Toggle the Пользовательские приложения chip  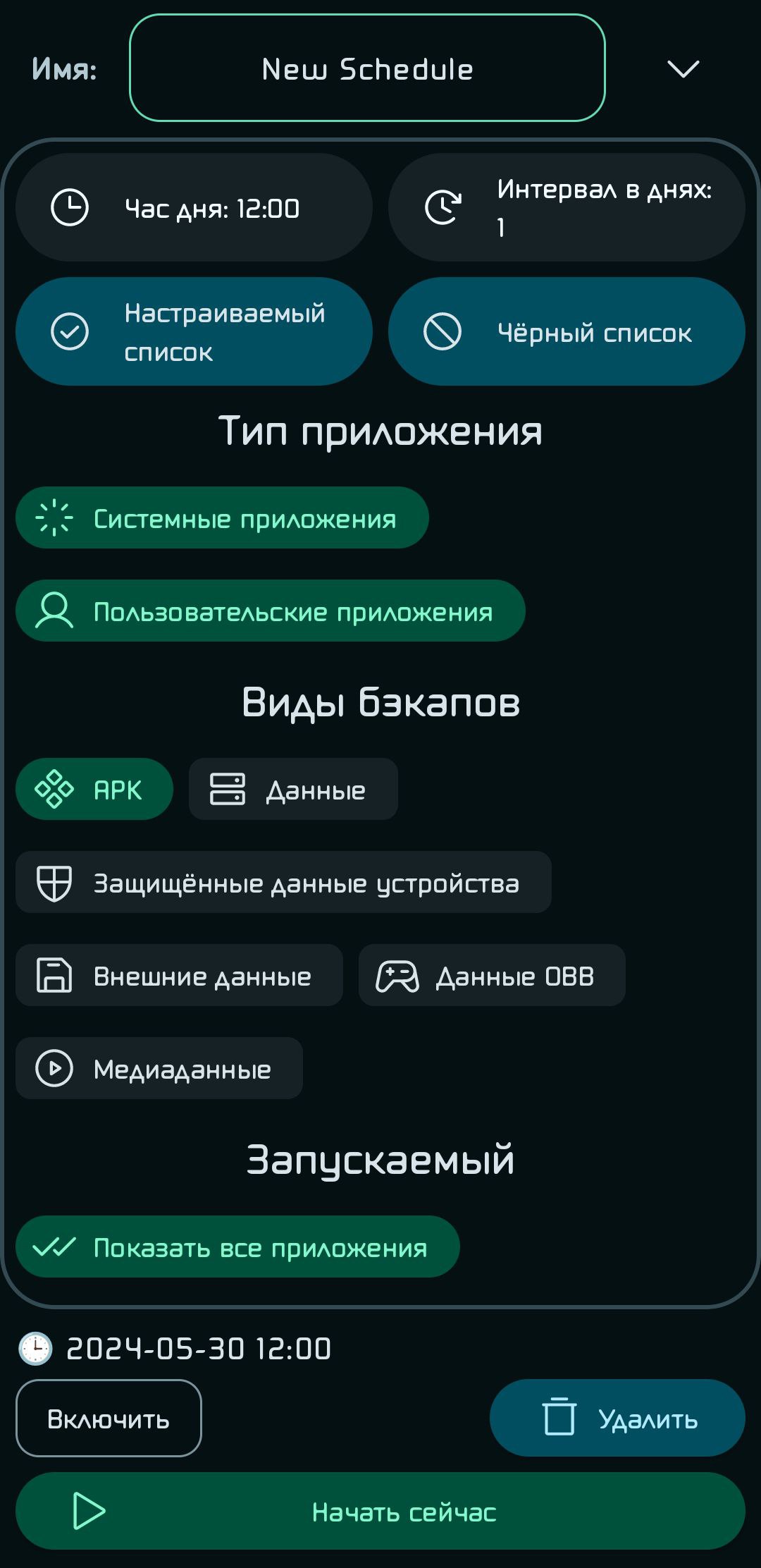(x=271, y=611)
